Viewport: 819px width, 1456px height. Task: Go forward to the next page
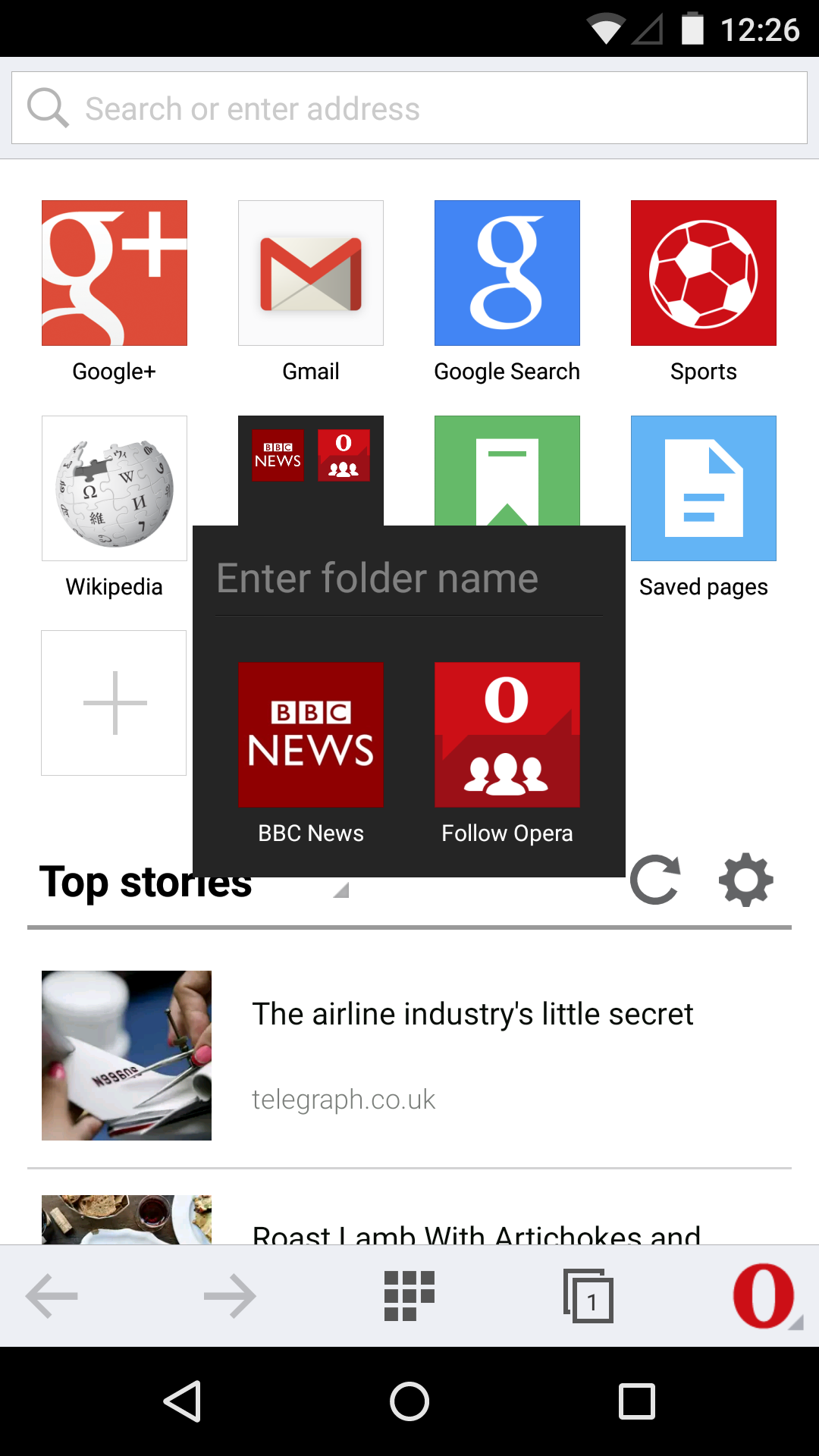point(230,1296)
